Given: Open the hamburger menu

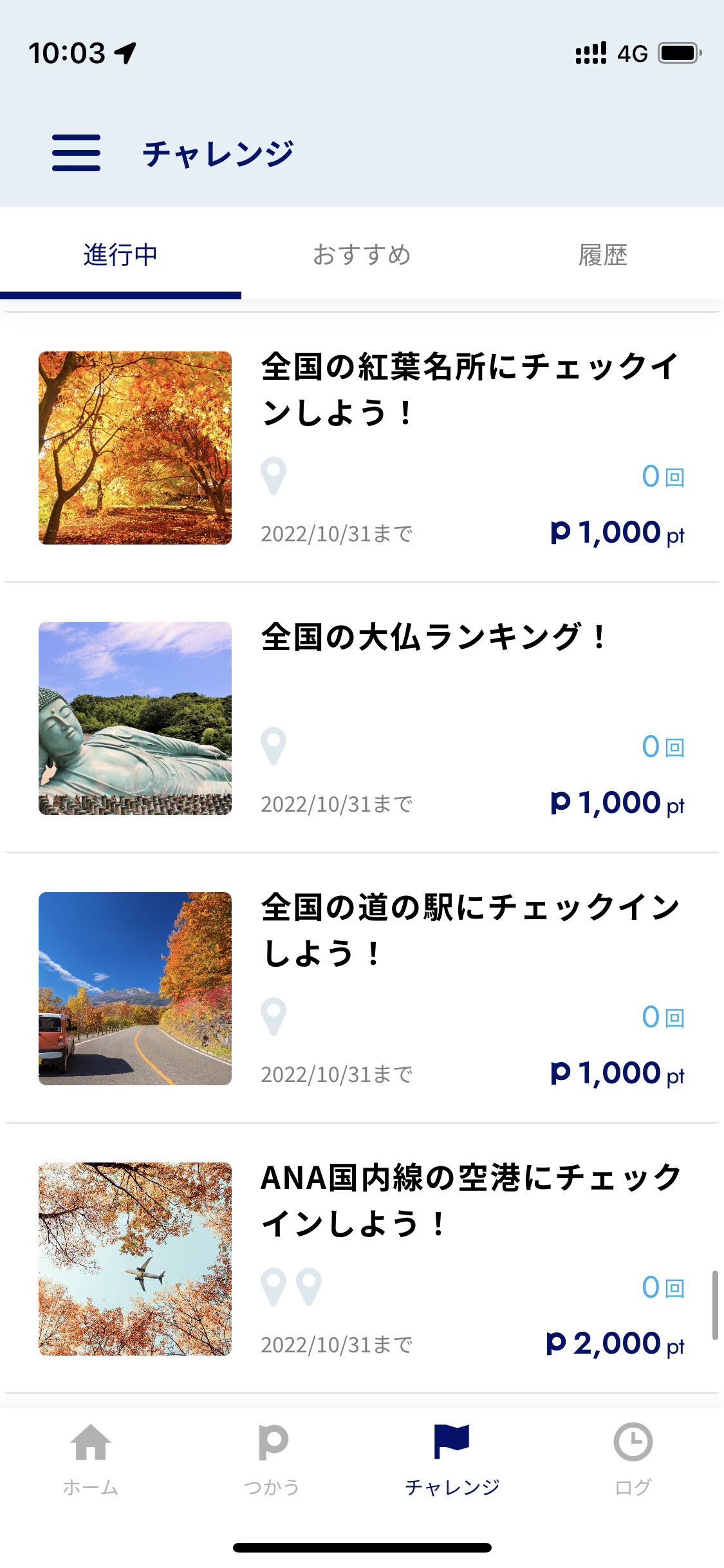Looking at the screenshot, I should [x=76, y=153].
